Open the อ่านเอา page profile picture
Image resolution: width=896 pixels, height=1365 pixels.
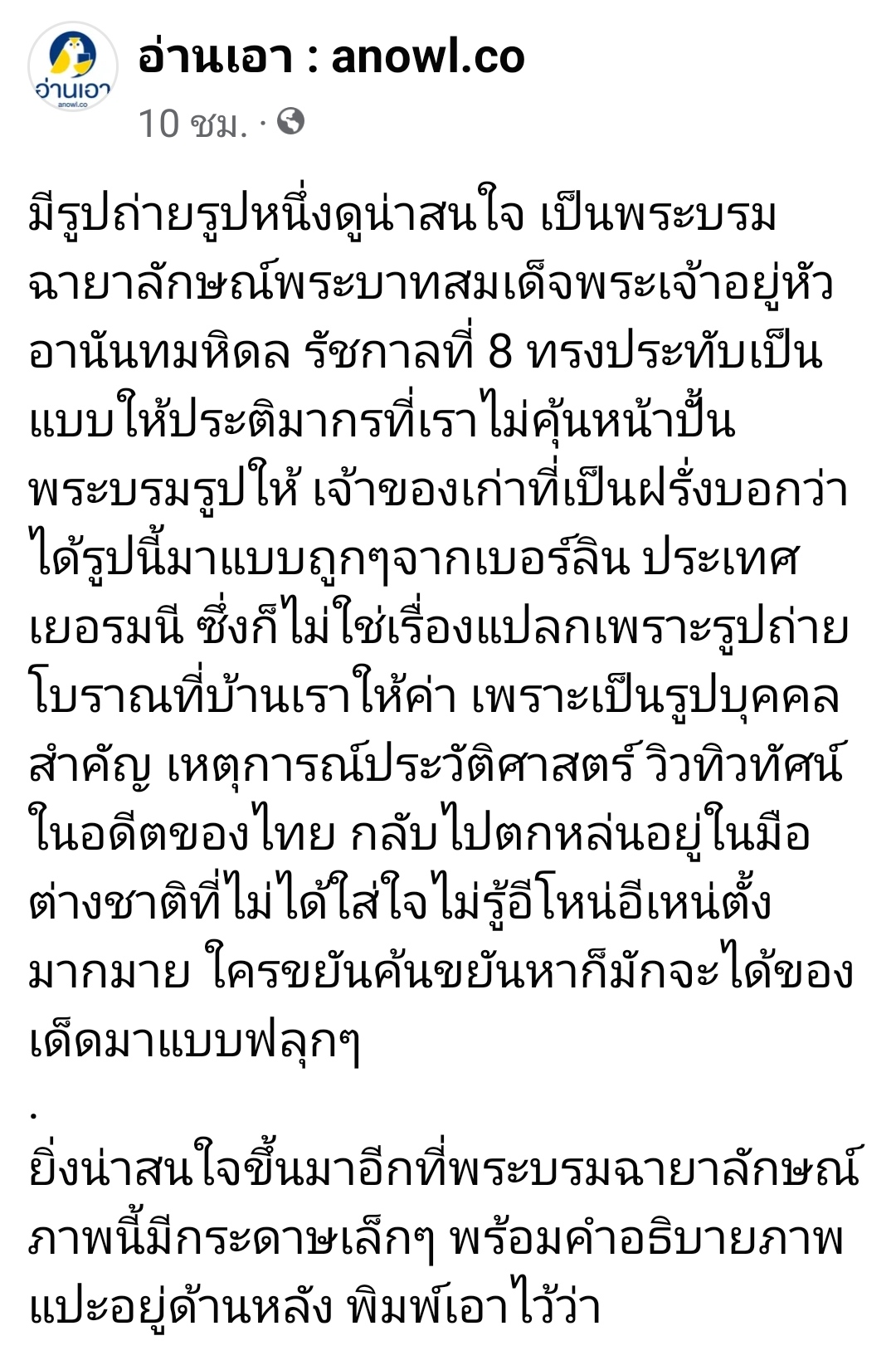(x=73, y=67)
